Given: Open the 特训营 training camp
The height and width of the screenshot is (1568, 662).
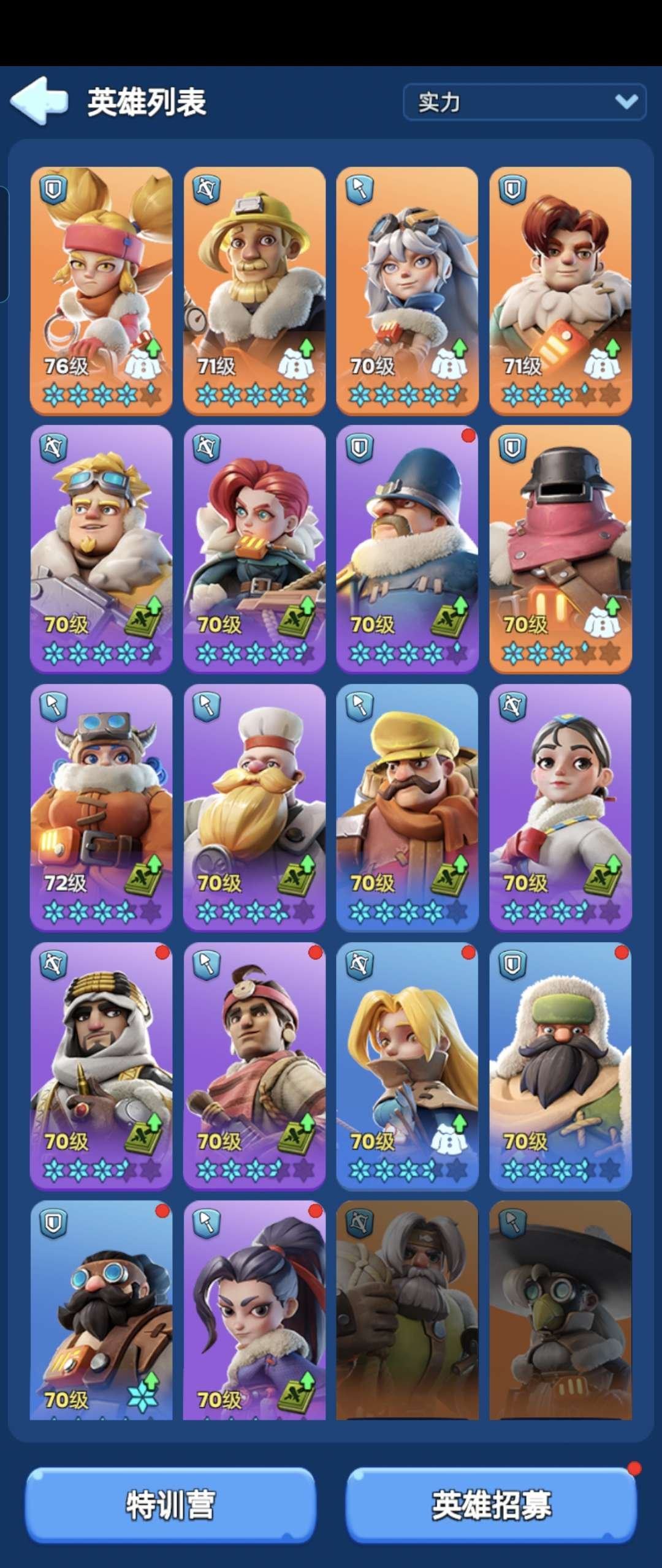Looking at the screenshot, I should click(x=170, y=1505).
